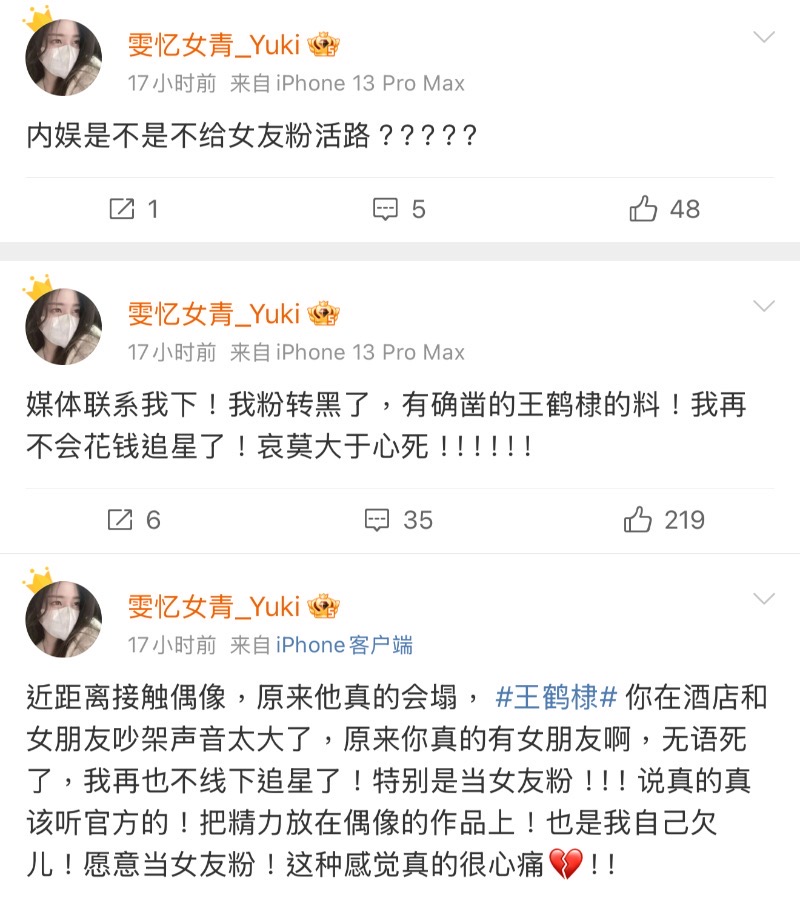800x906 pixels.
Task: Repost the "内娱是不是不给女友粉活路" post
Action: [x=132, y=209]
